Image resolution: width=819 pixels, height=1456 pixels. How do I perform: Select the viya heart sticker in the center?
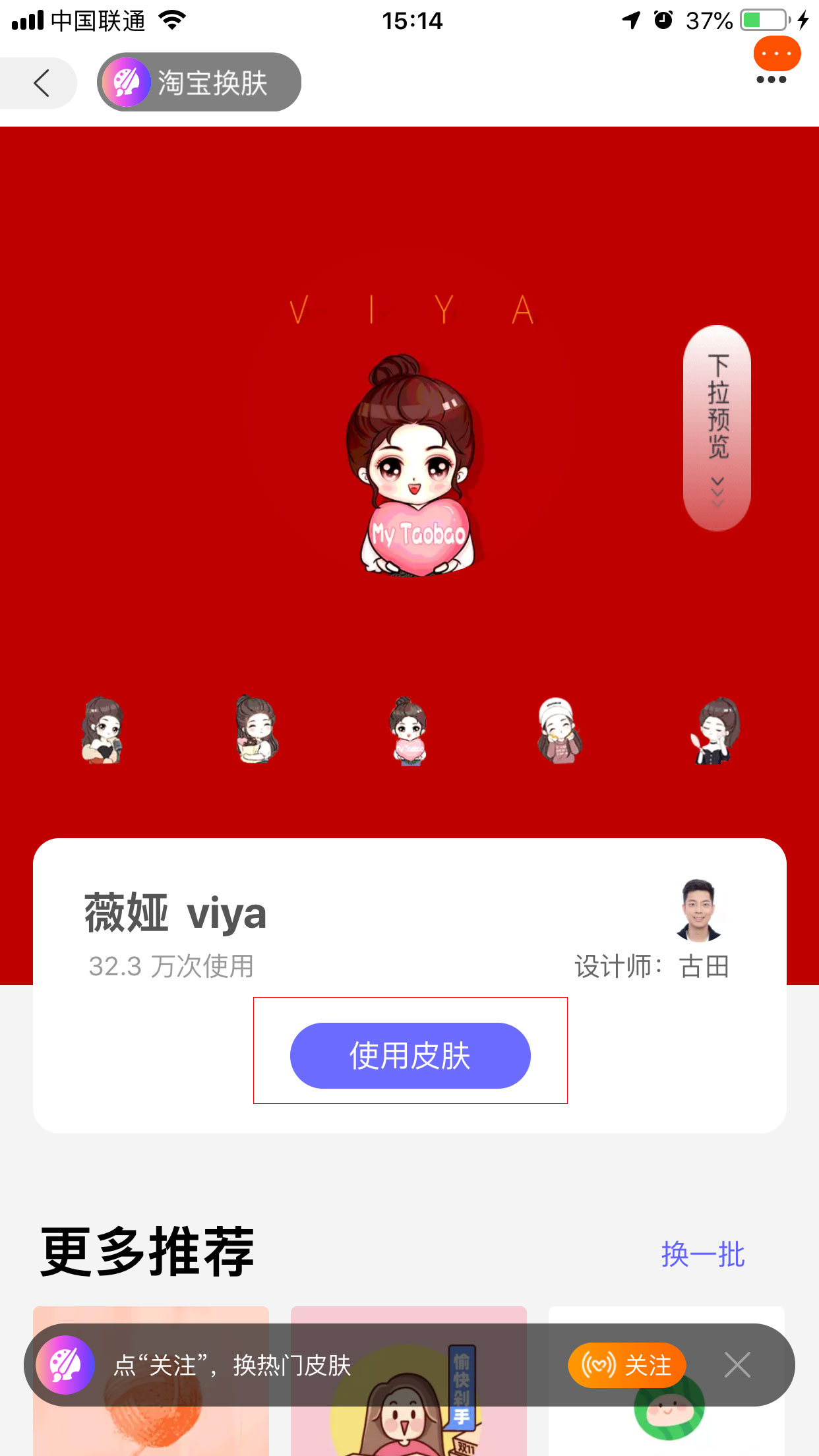[409, 732]
